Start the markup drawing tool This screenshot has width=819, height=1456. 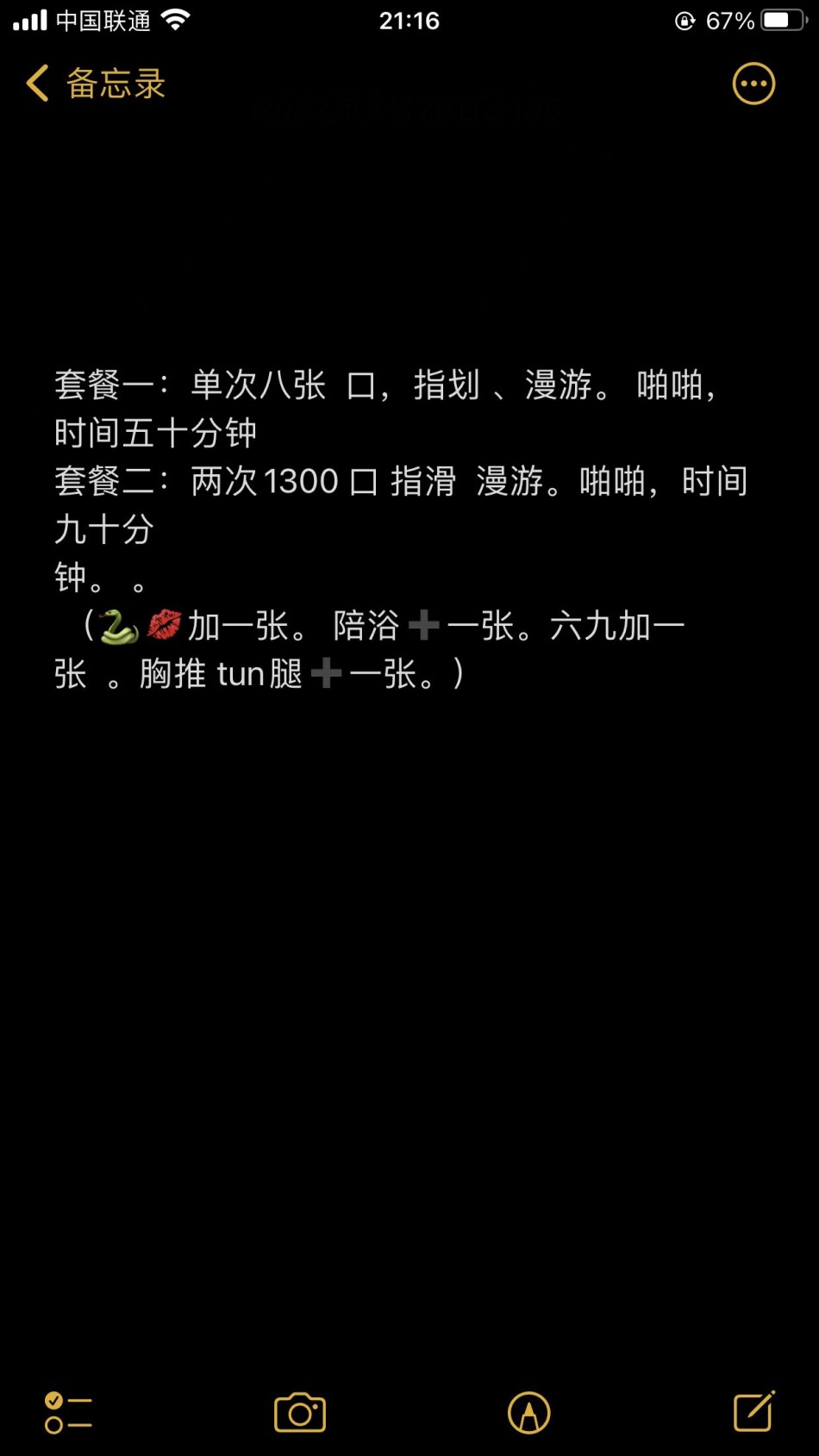[x=528, y=1413]
